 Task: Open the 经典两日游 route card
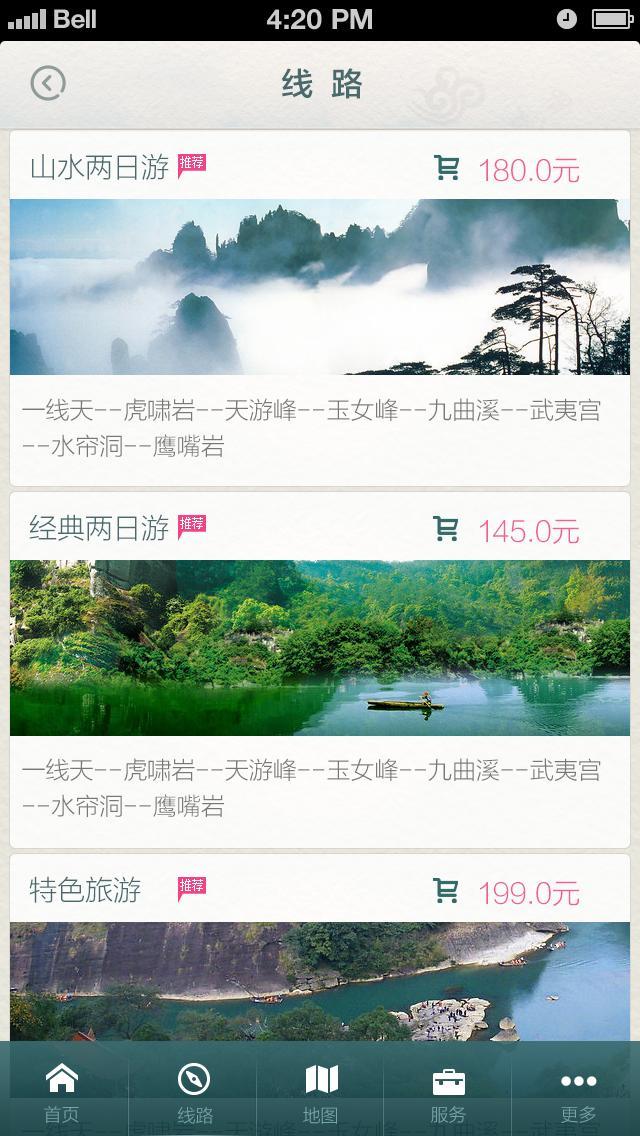(x=320, y=648)
